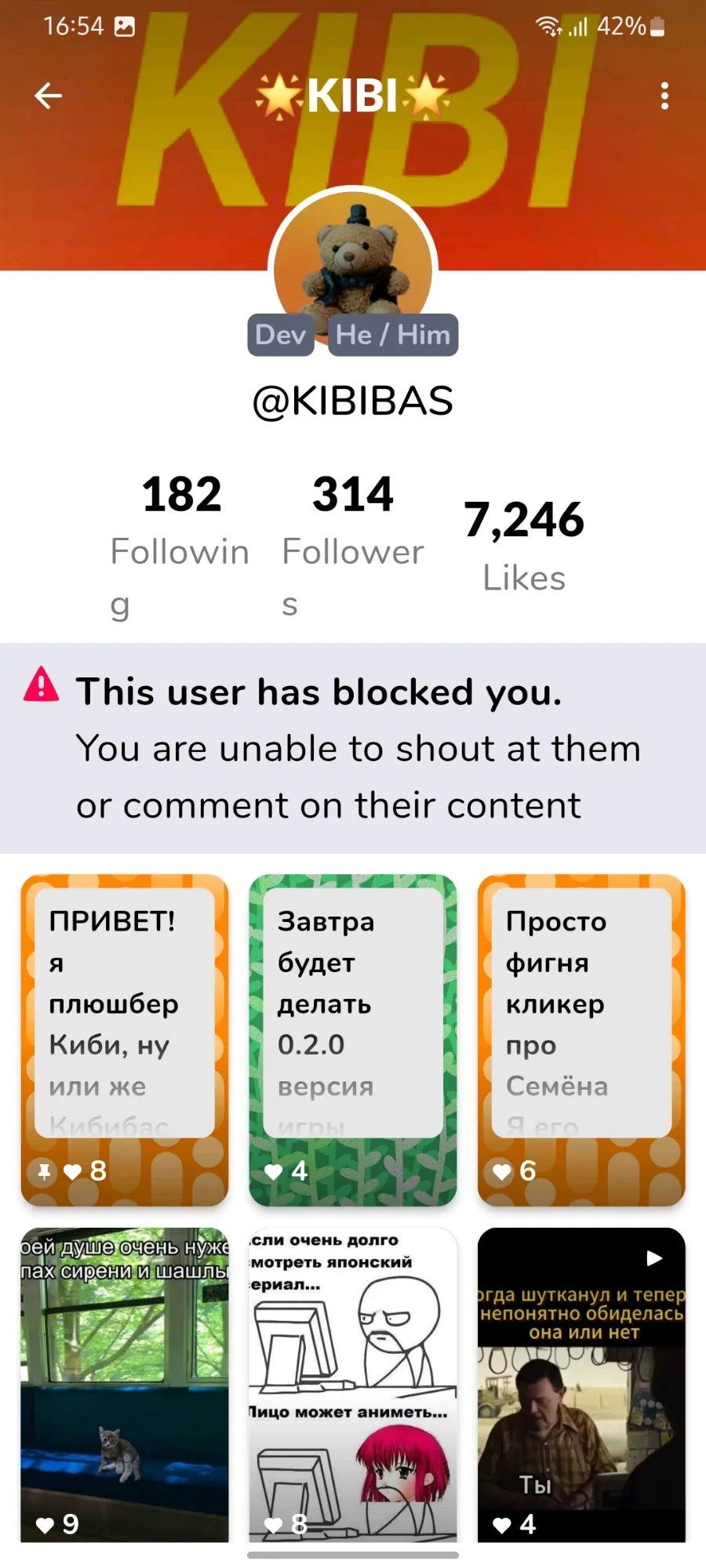Screen dimensions: 706x1568
Task: Open the post about Завтра будет делать 0.2.0
Action: click(353, 1040)
